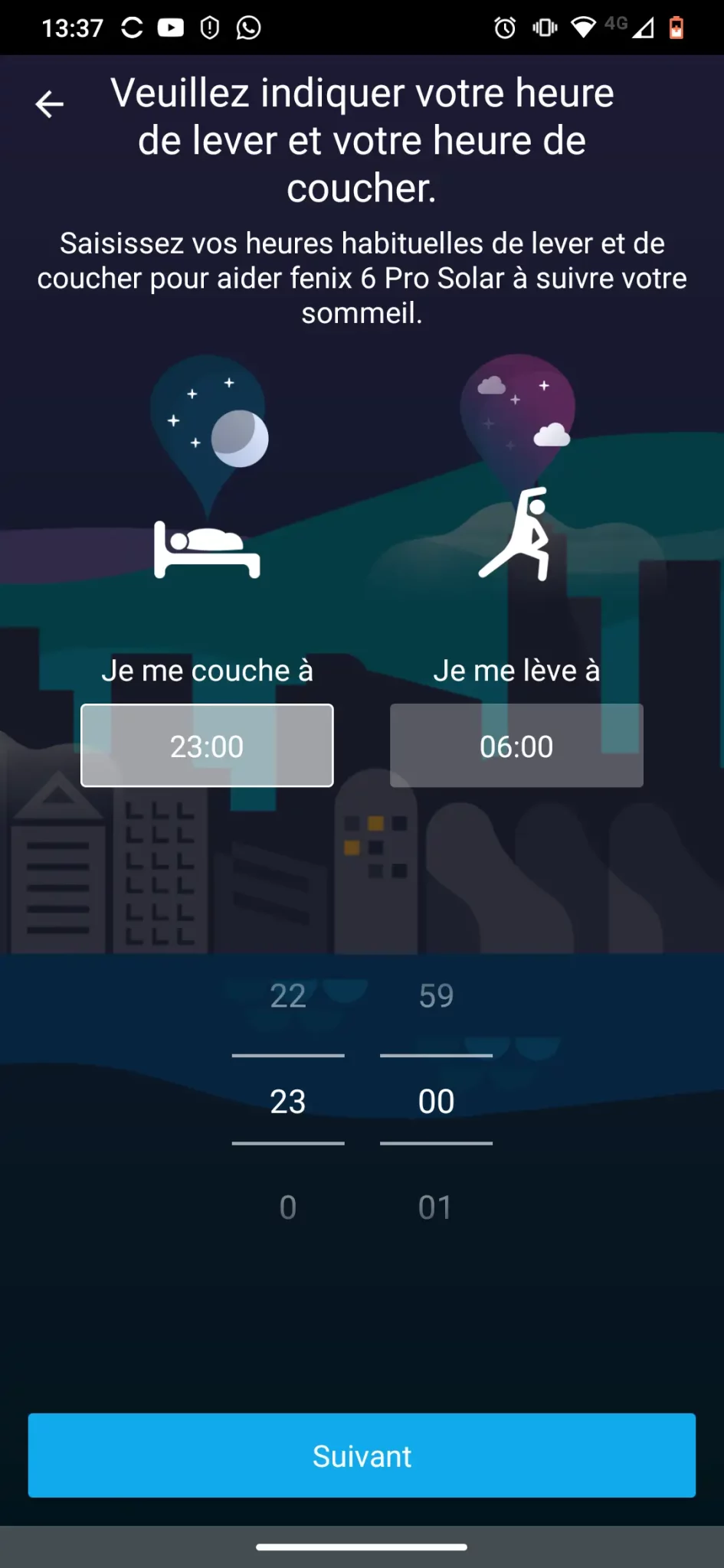Edit the selected hour 23
The width and height of the screenshot is (724, 1568).
(x=288, y=1101)
